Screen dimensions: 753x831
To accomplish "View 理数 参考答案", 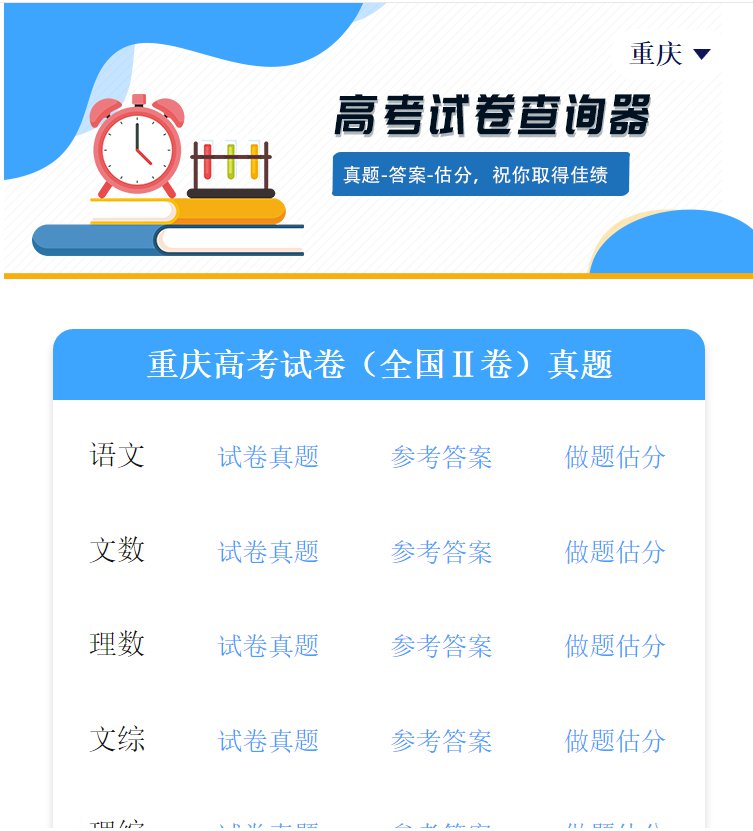I will (441, 646).
